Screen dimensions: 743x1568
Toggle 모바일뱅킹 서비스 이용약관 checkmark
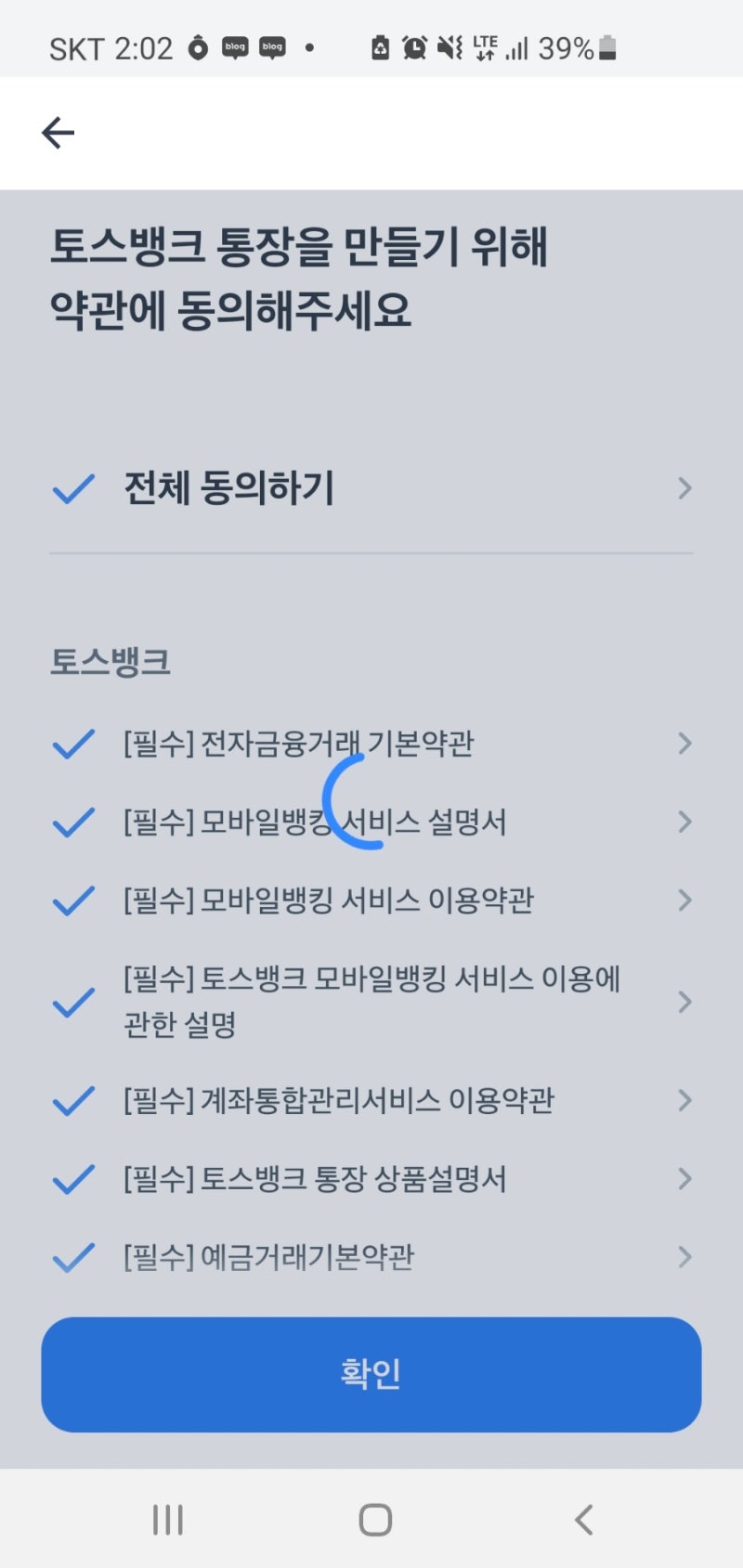click(x=73, y=901)
